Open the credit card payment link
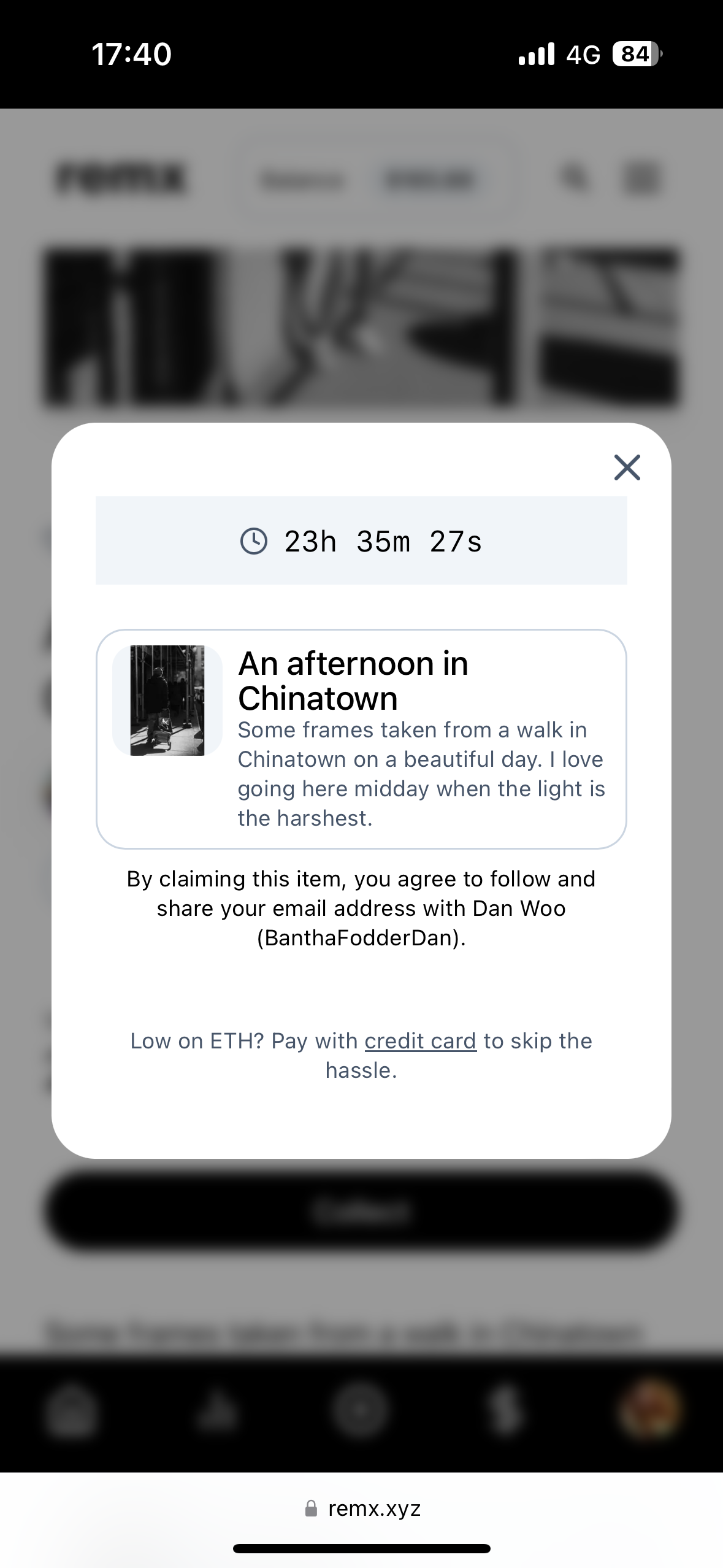Image resolution: width=723 pixels, height=1568 pixels. click(x=420, y=1041)
